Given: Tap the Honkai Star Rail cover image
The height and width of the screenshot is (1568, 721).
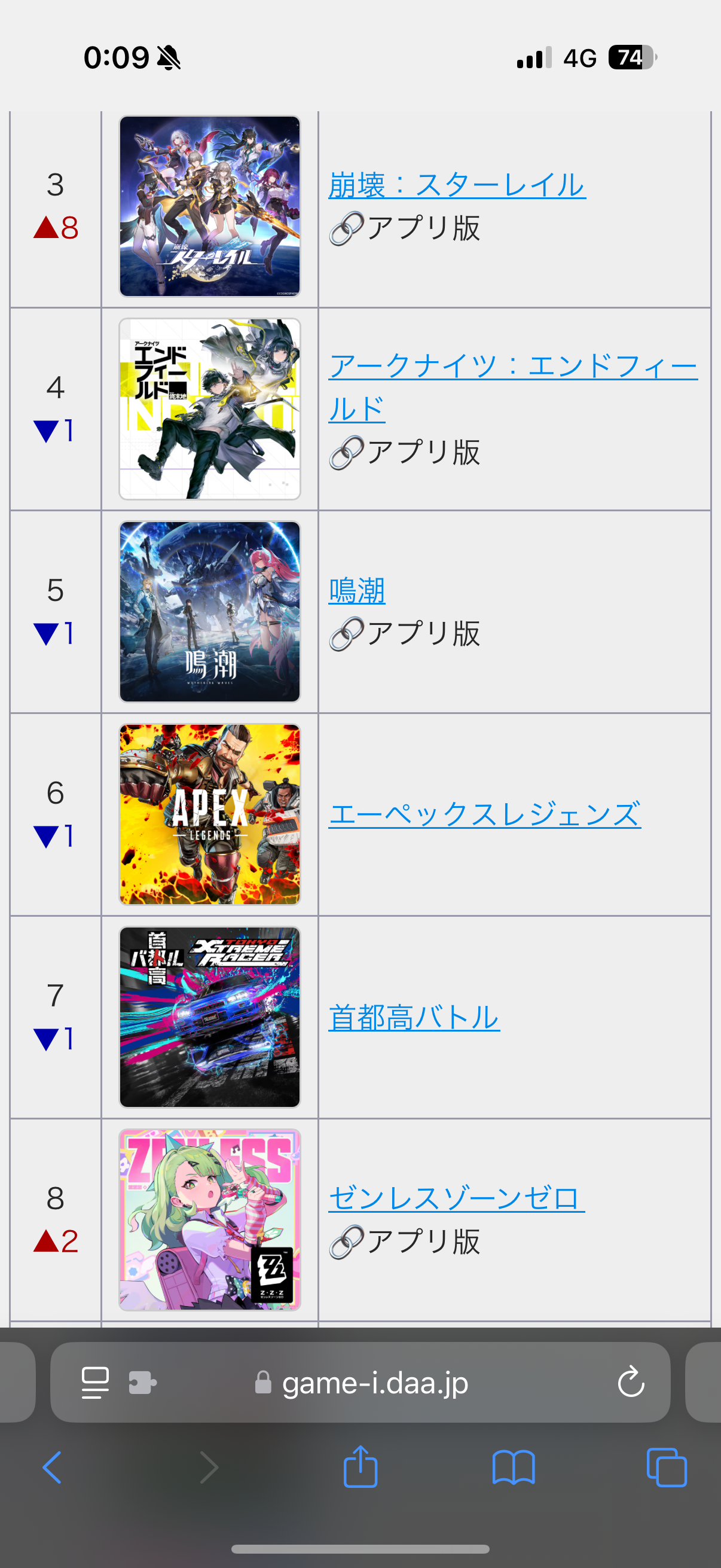Looking at the screenshot, I should pyautogui.click(x=209, y=206).
